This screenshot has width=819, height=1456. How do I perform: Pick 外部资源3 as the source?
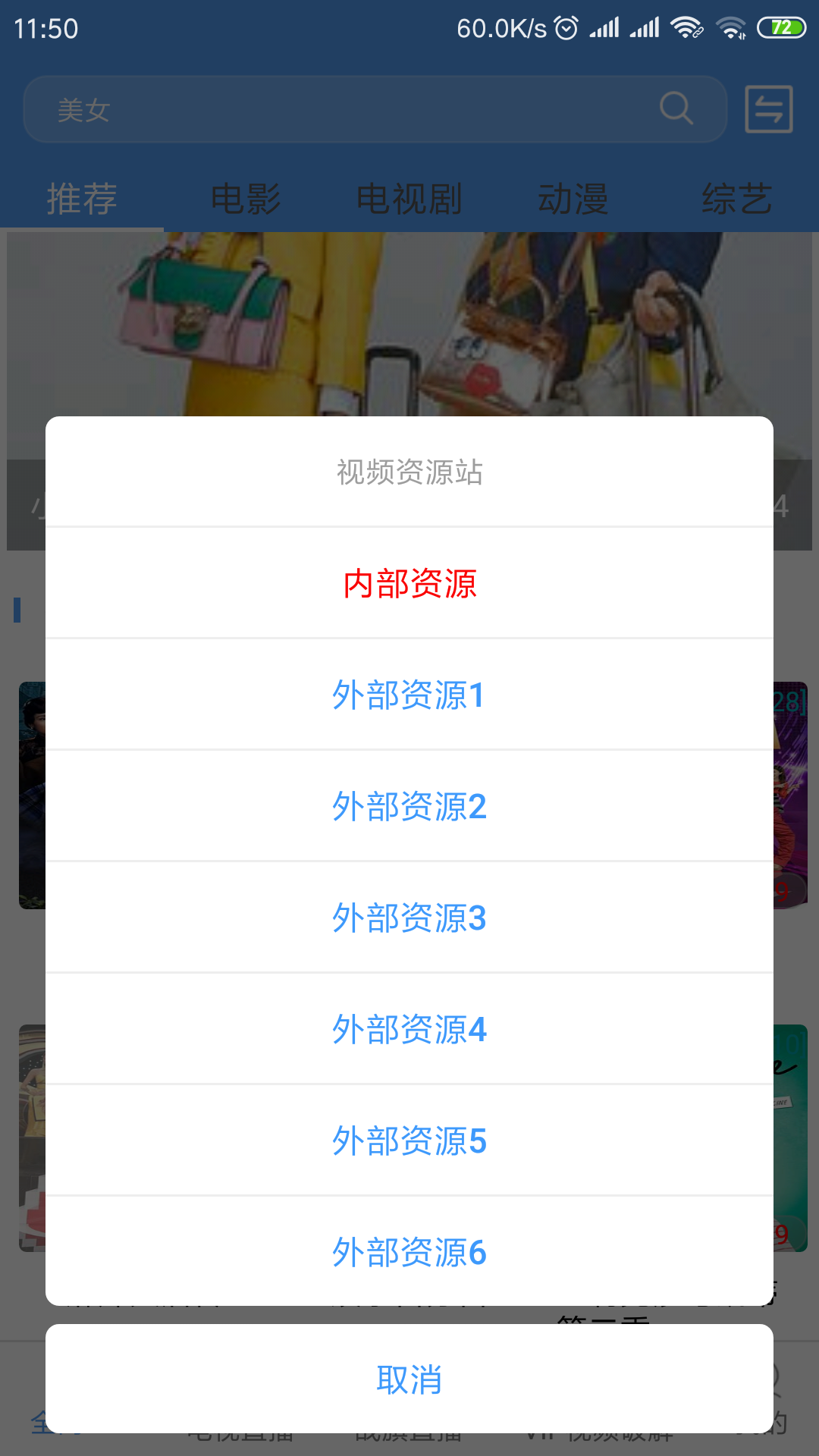pos(409,918)
